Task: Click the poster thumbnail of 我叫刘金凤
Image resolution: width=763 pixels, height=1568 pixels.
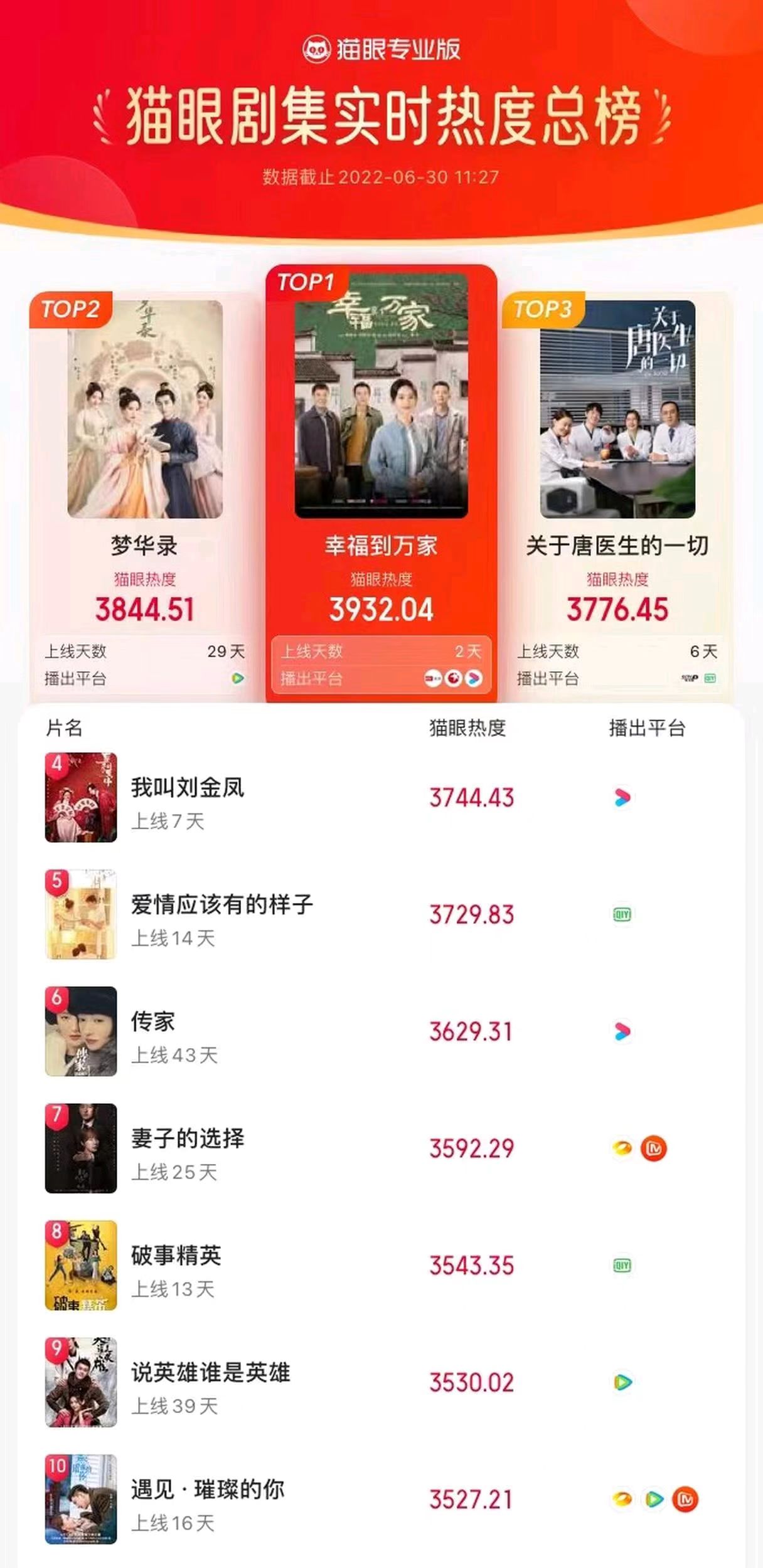Action: [x=82, y=800]
